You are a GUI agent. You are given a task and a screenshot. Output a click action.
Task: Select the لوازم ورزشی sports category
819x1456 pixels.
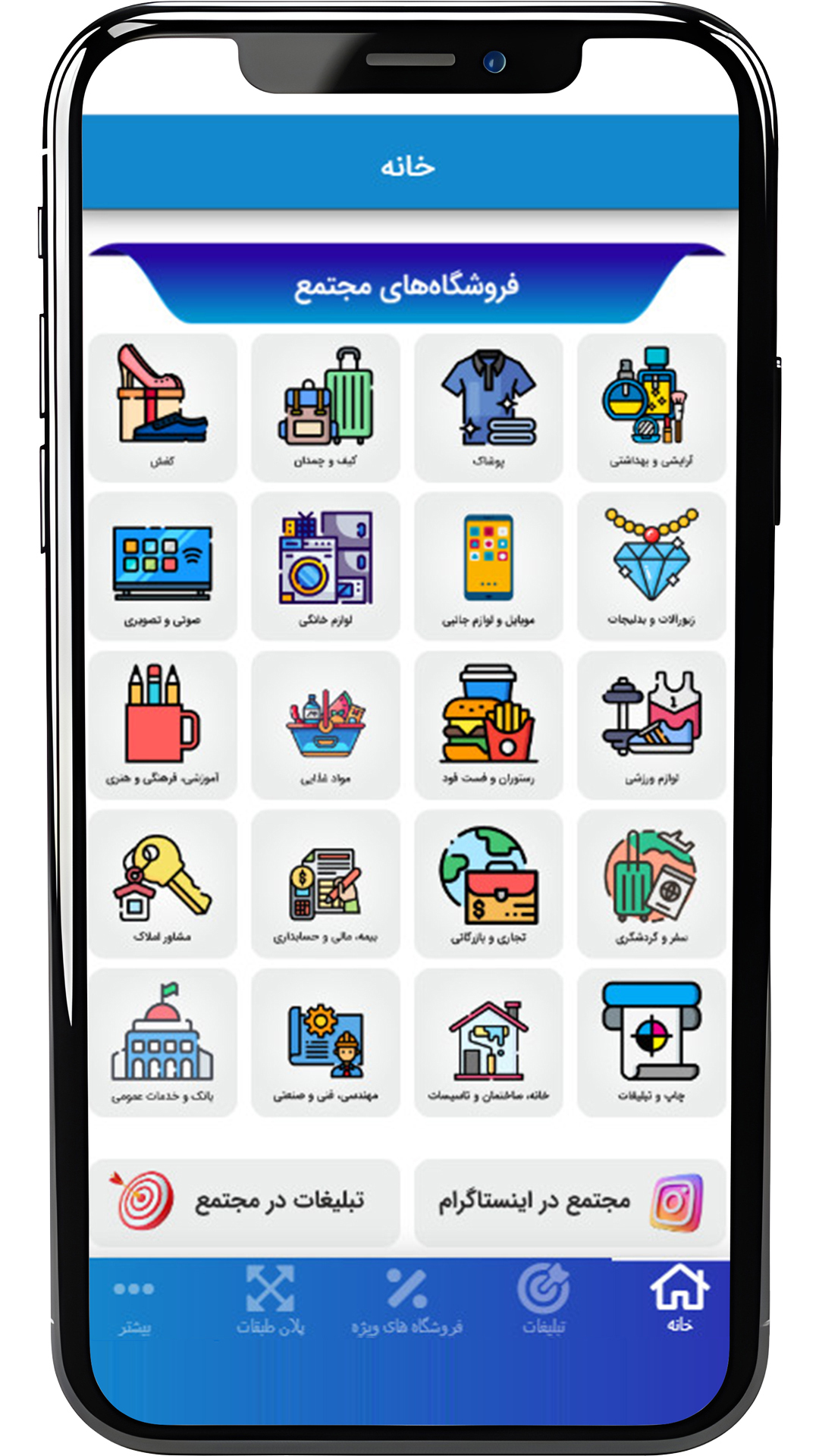pos(651,724)
